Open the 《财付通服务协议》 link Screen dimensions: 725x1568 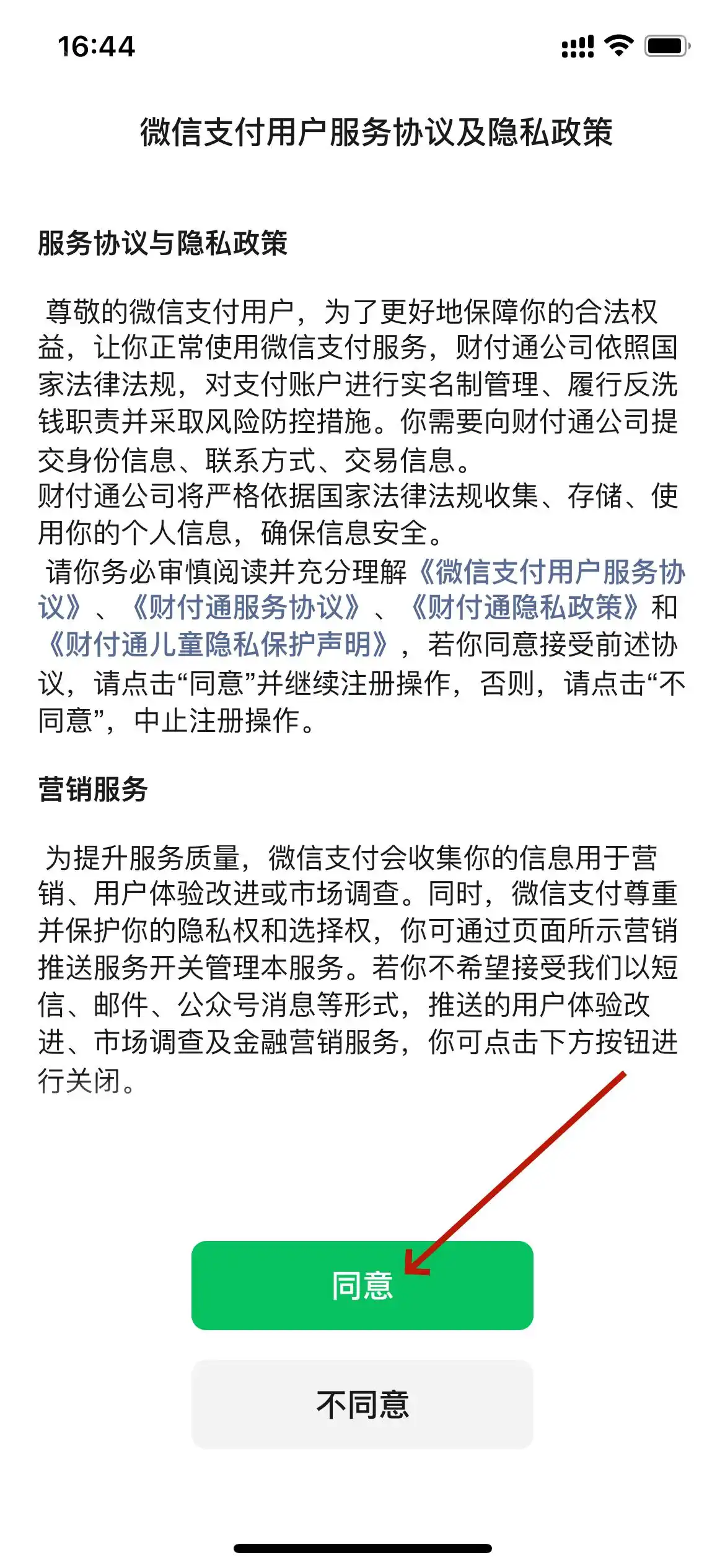point(246,608)
